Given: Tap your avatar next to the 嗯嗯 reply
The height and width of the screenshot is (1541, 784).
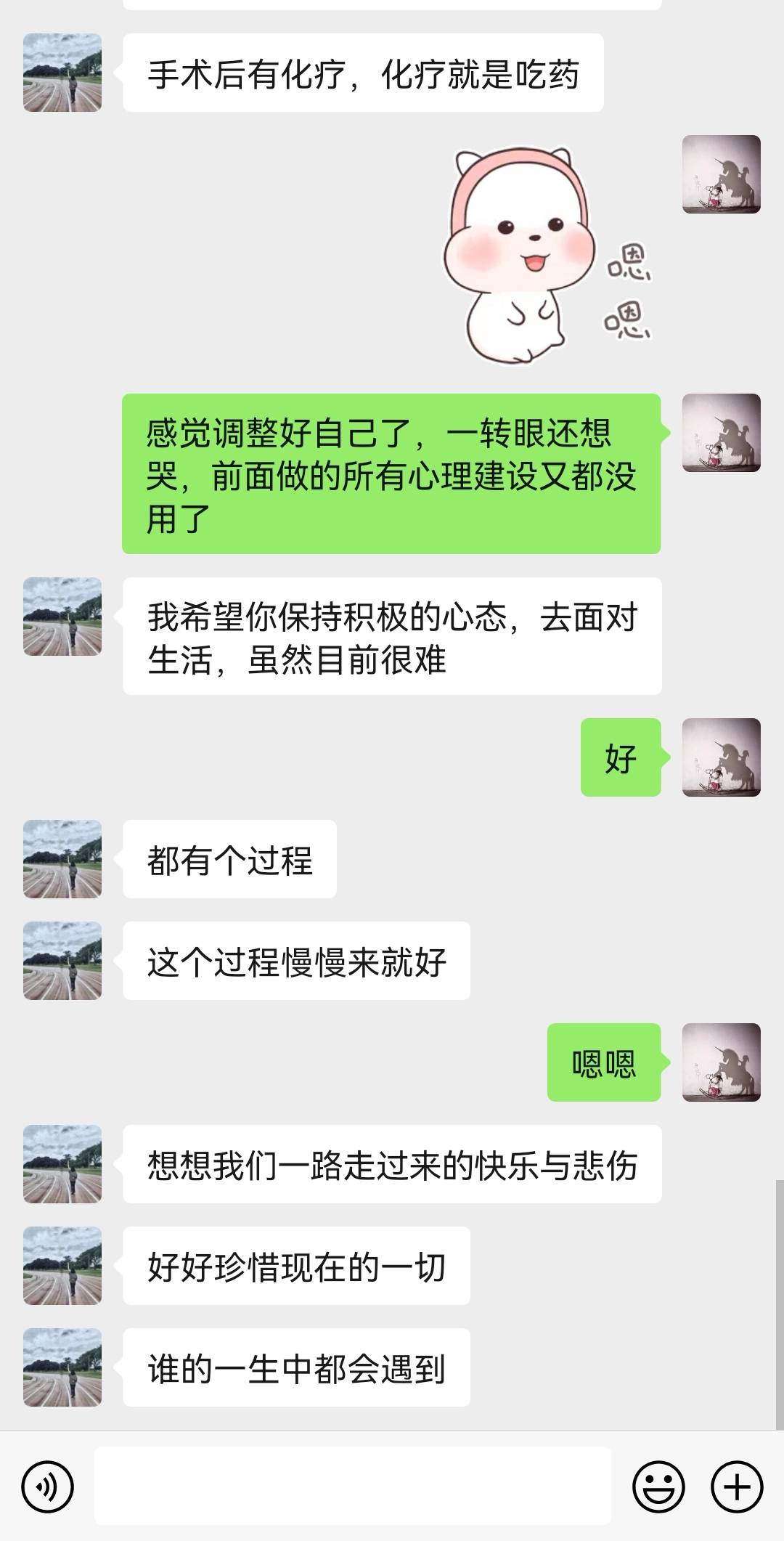Looking at the screenshot, I should (722, 1062).
